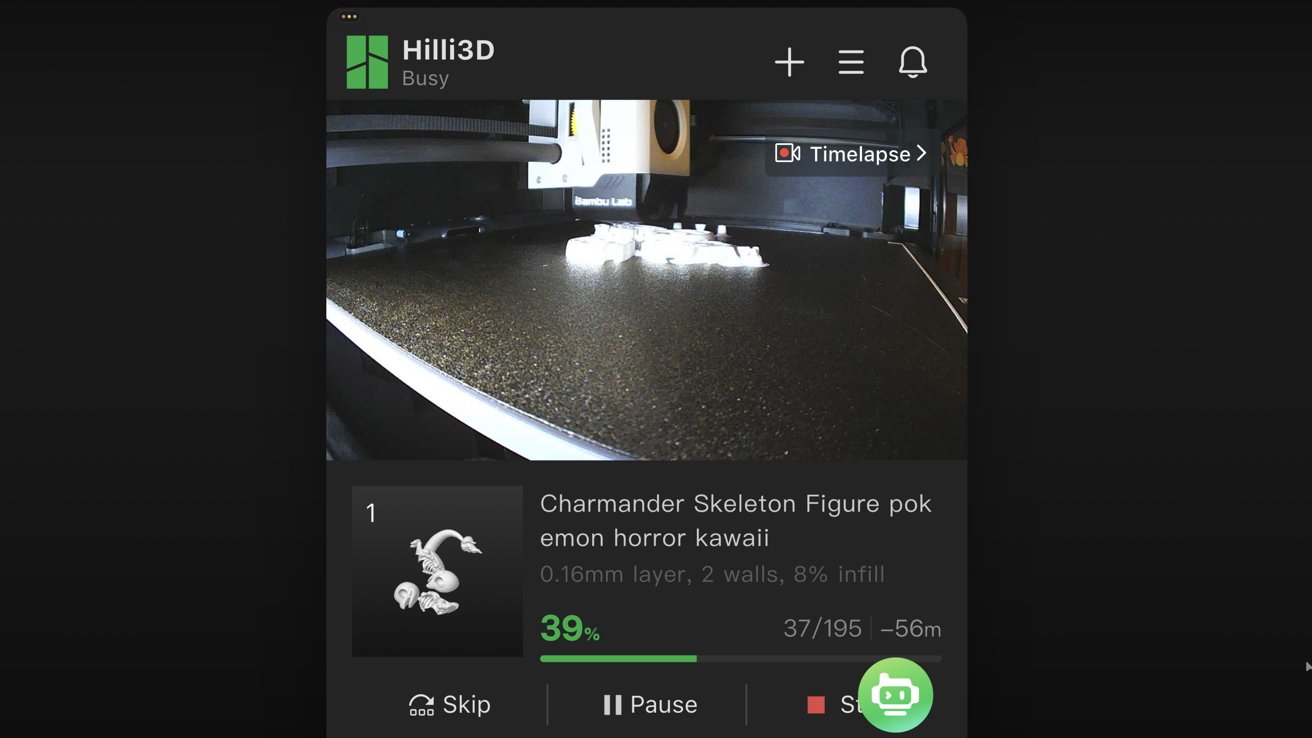Stop the current print job
Image resolution: width=1312 pixels, height=738 pixels.
click(824, 705)
